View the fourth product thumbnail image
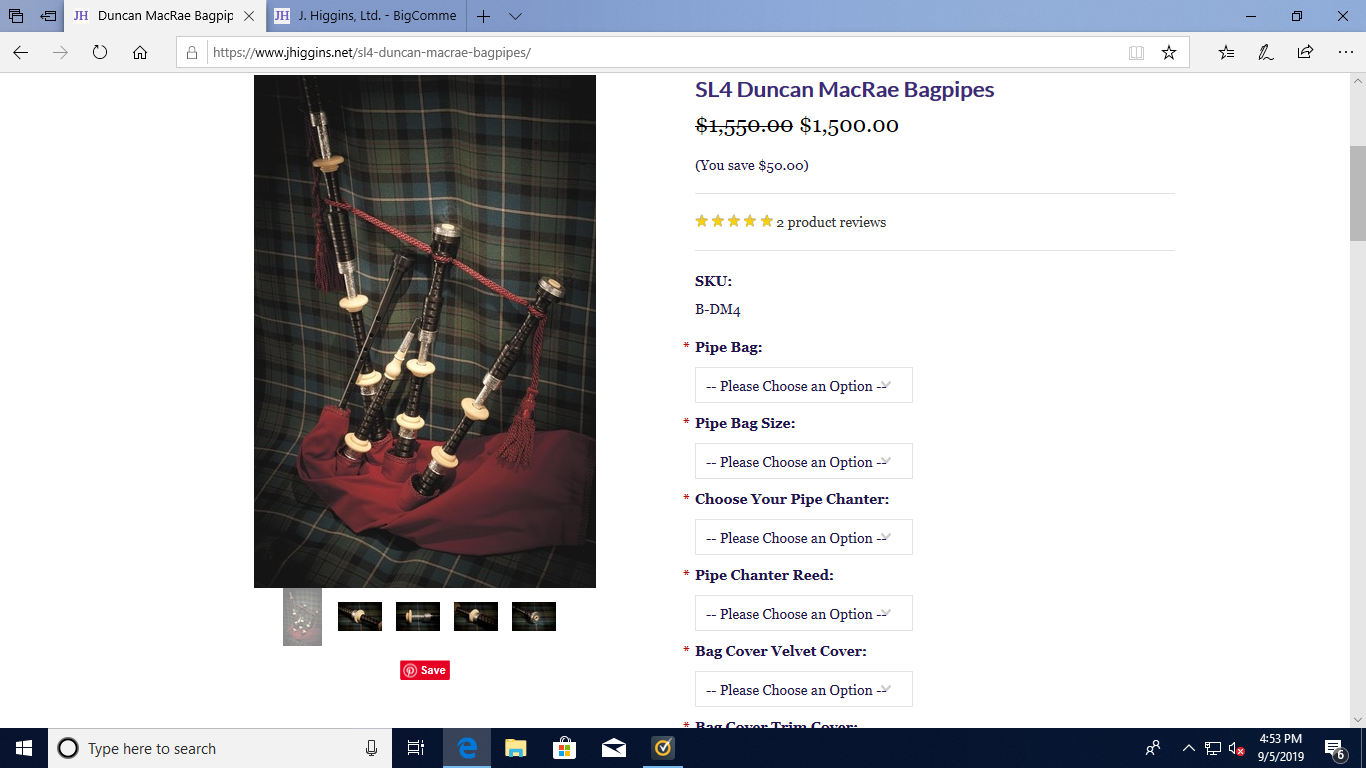The image size is (1366, 768). pos(476,617)
